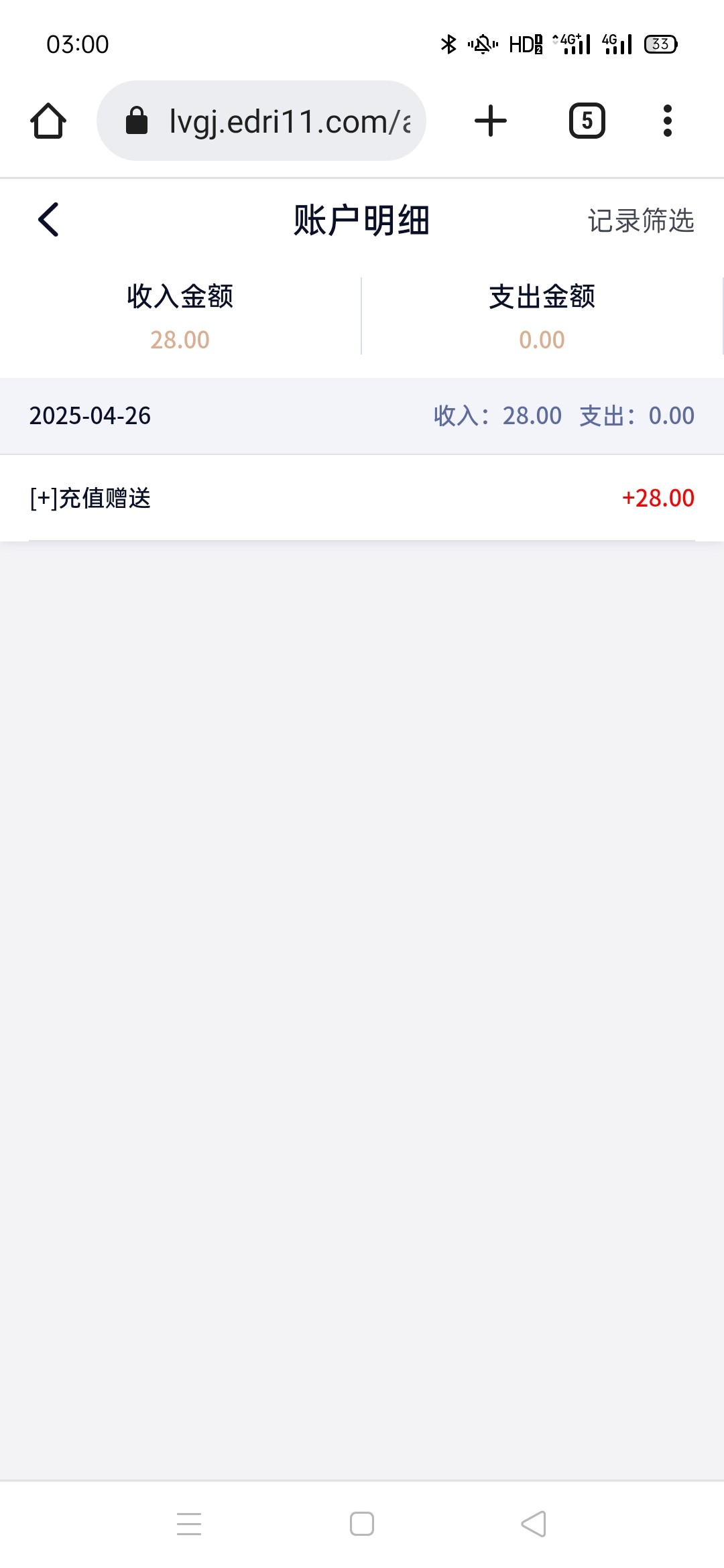Open the browser overflow menu
The height and width of the screenshot is (1568, 724).
click(667, 121)
